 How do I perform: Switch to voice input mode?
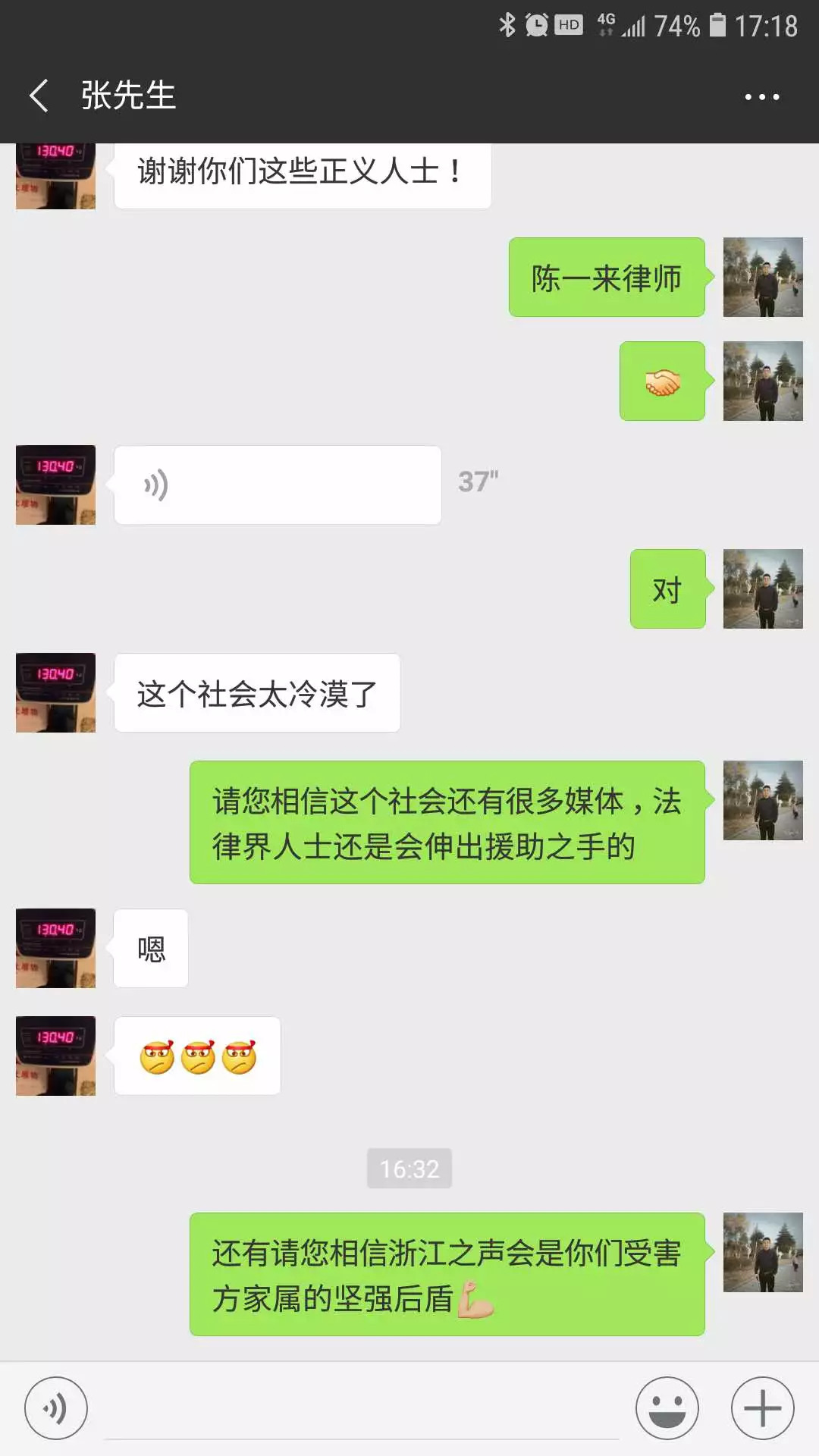tap(56, 1408)
